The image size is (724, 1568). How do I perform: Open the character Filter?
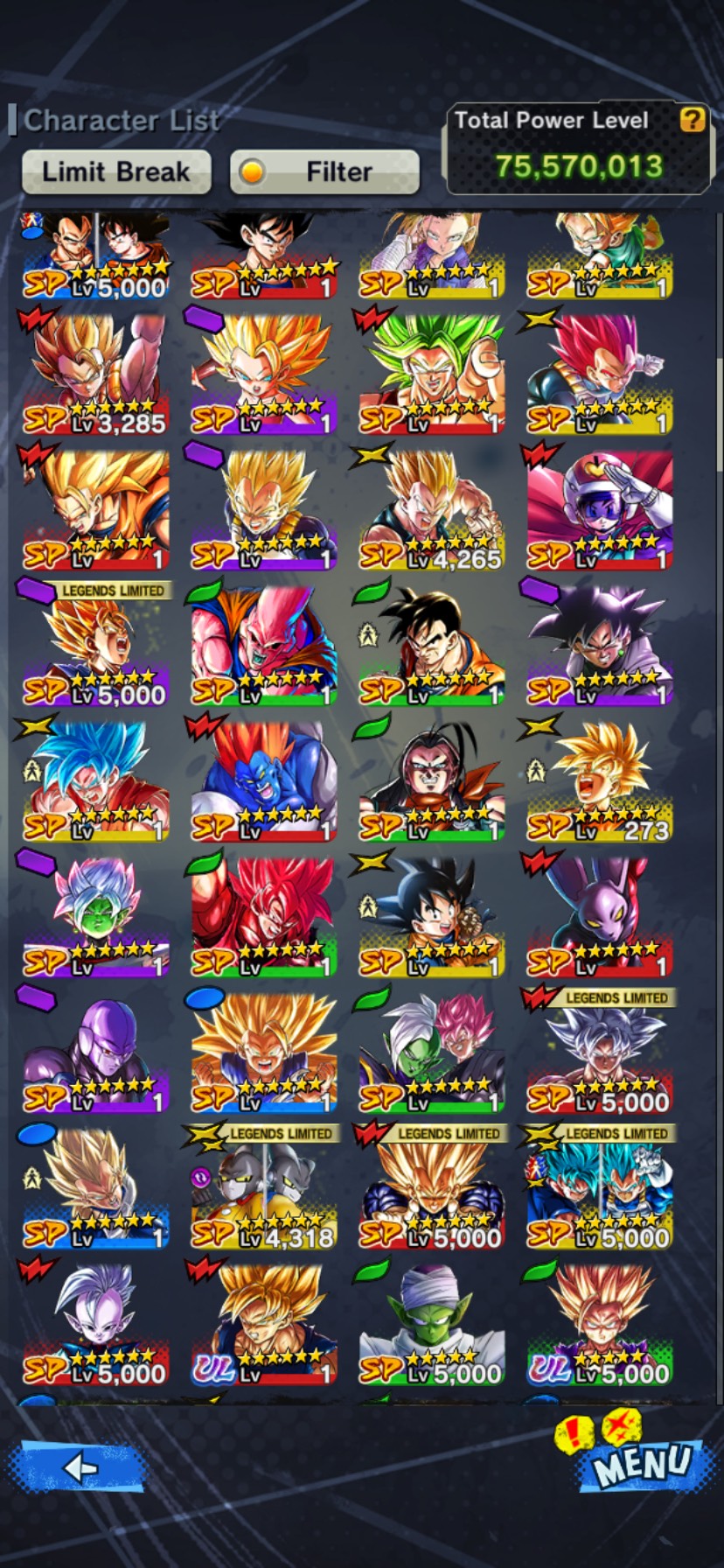click(324, 171)
